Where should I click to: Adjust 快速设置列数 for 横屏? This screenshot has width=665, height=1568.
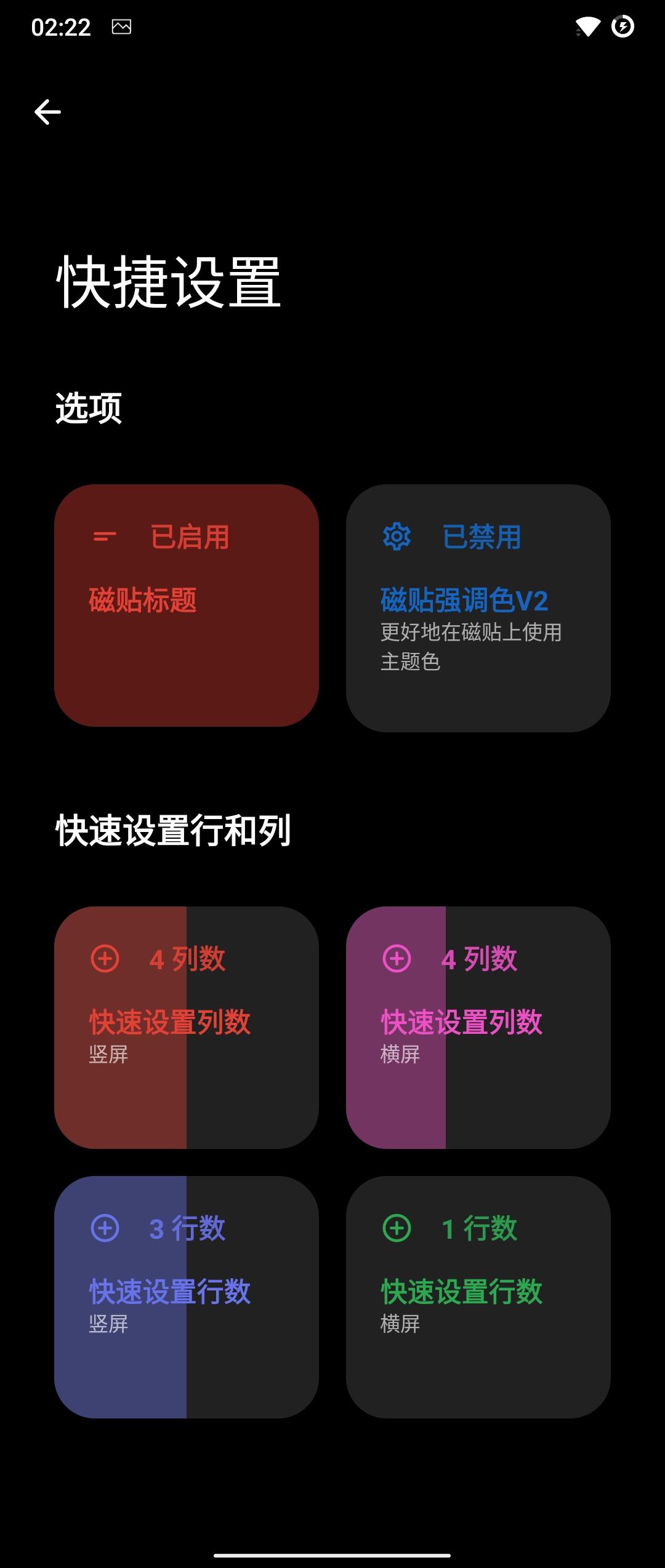pos(478,1027)
